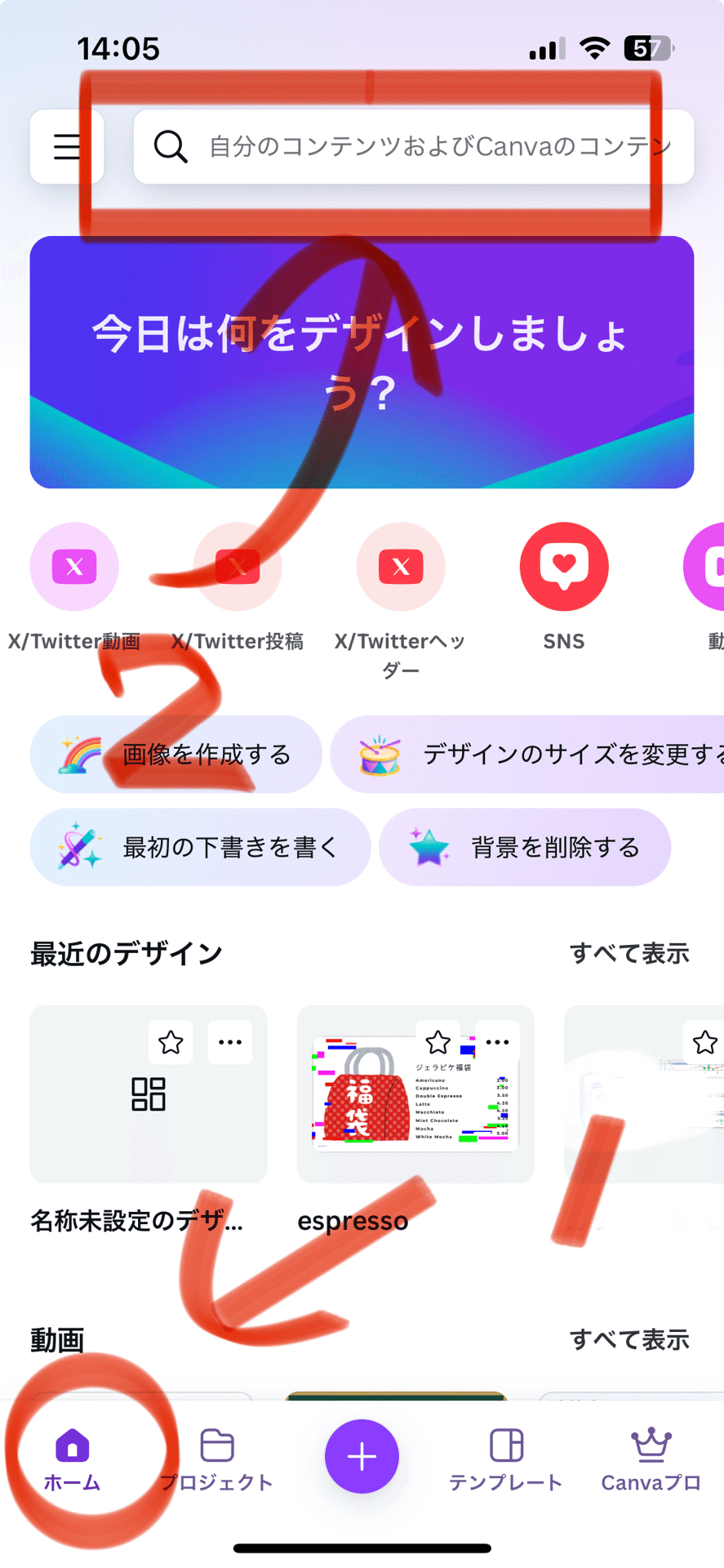Open the espresso design
724x1568 pixels.
(415, 1094)
